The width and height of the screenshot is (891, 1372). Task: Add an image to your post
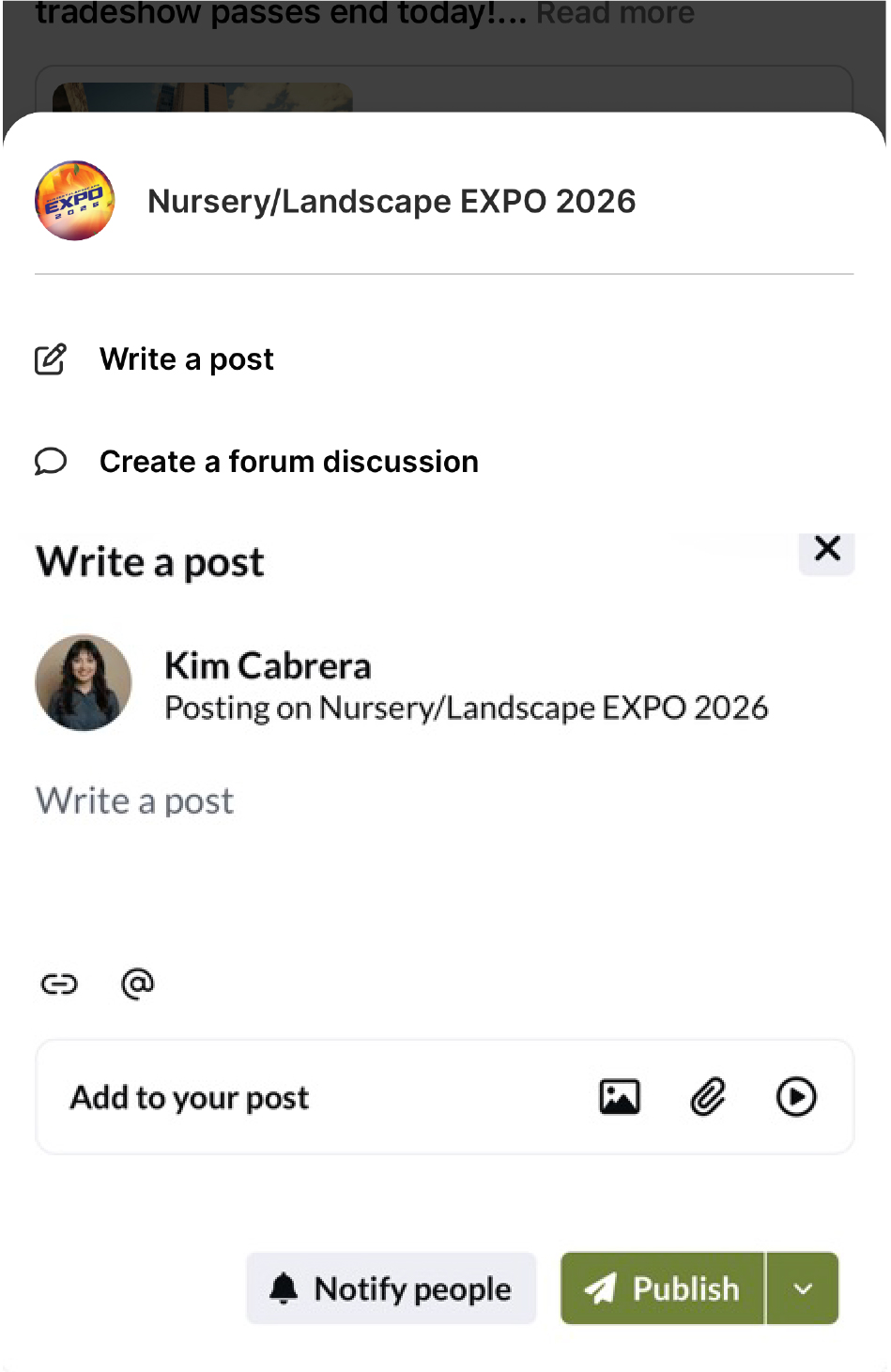click(x=620, y=1097)
